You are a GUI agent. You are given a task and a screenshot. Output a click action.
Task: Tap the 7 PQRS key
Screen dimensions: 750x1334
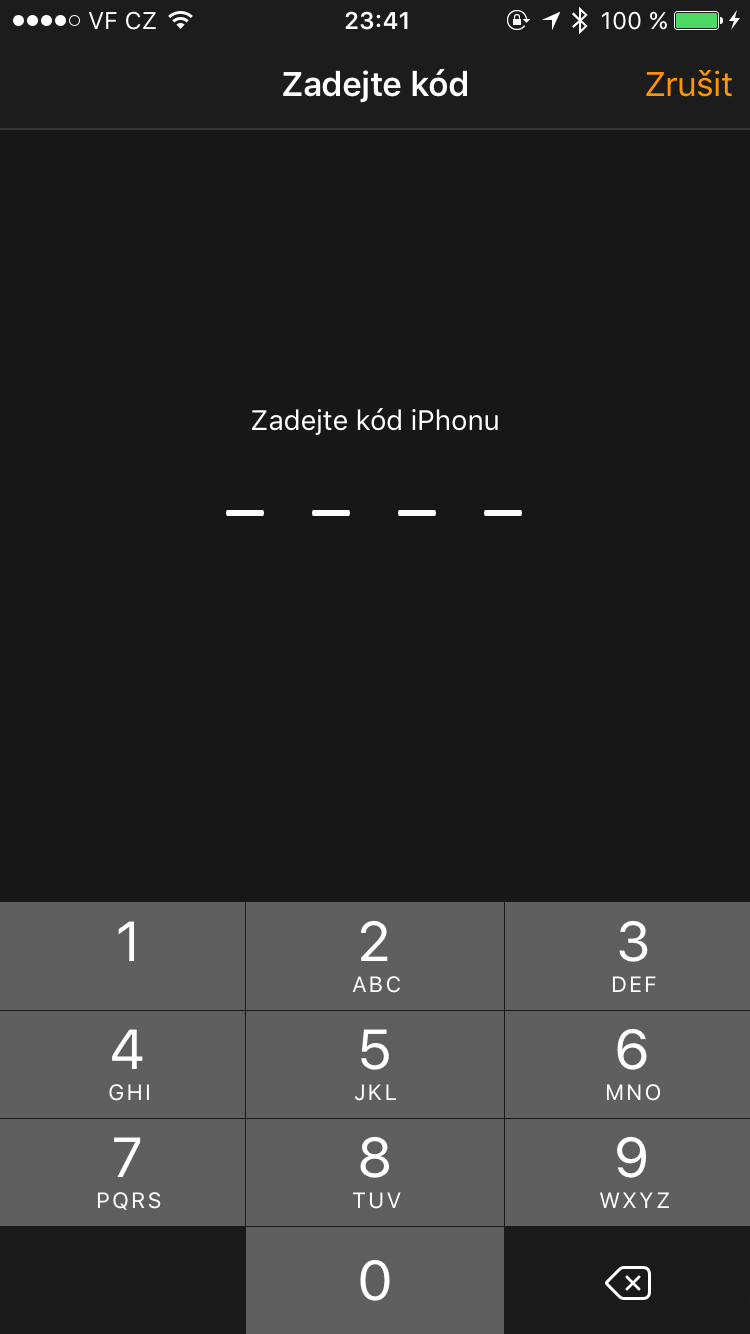tap(123, 1172)
